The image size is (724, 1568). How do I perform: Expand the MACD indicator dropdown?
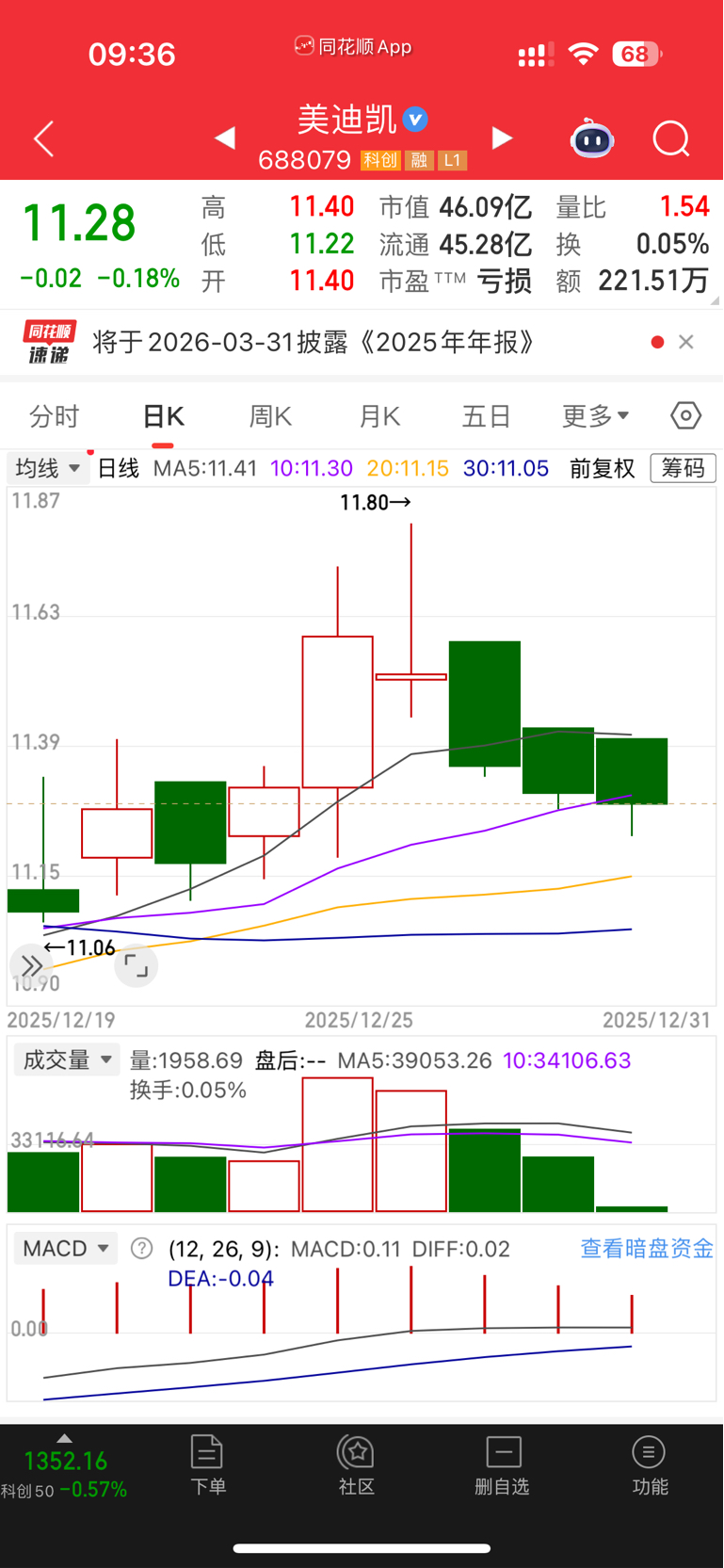click(66, 1249)
